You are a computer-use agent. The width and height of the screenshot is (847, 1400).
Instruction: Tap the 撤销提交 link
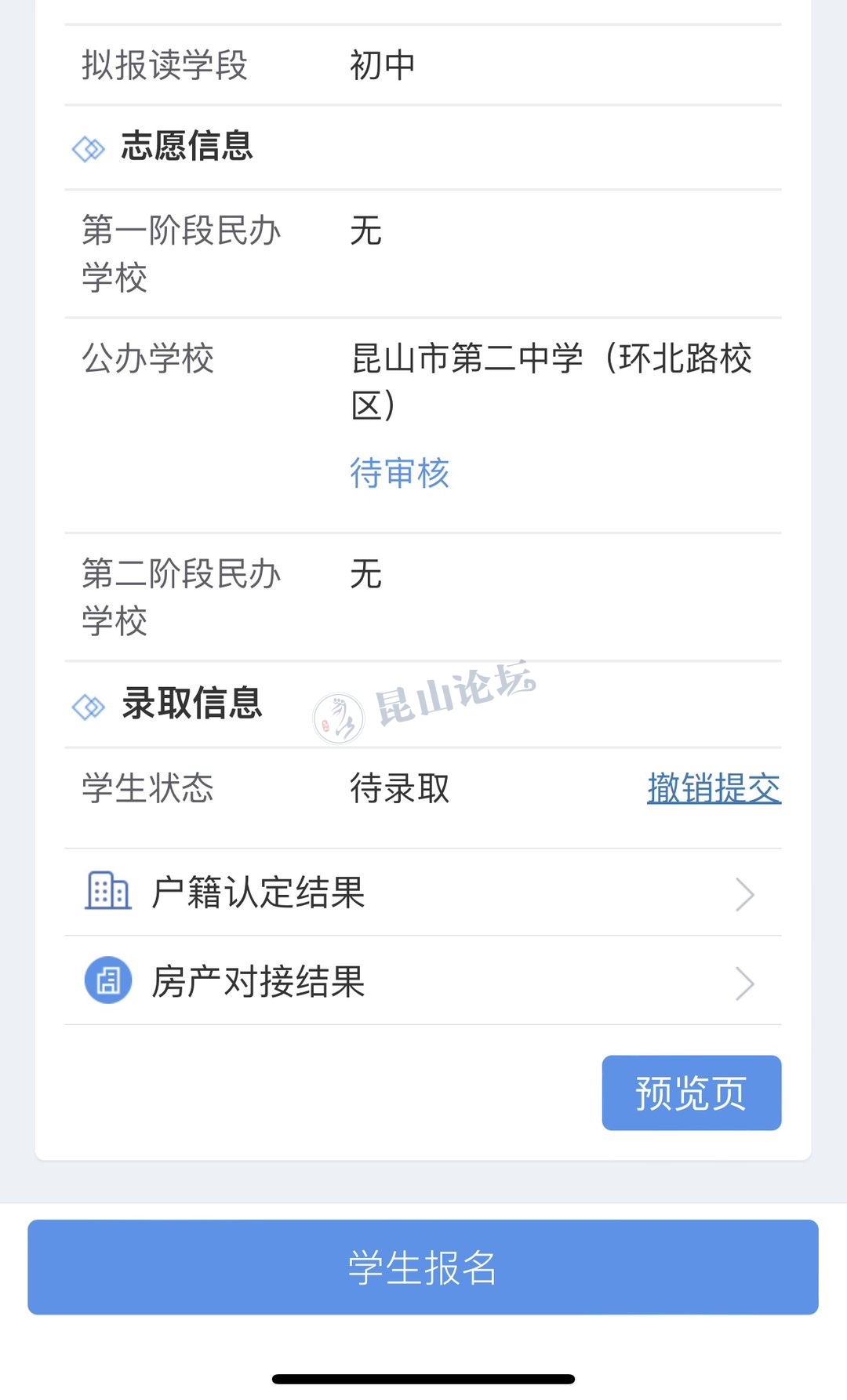[x=714, y=788]
